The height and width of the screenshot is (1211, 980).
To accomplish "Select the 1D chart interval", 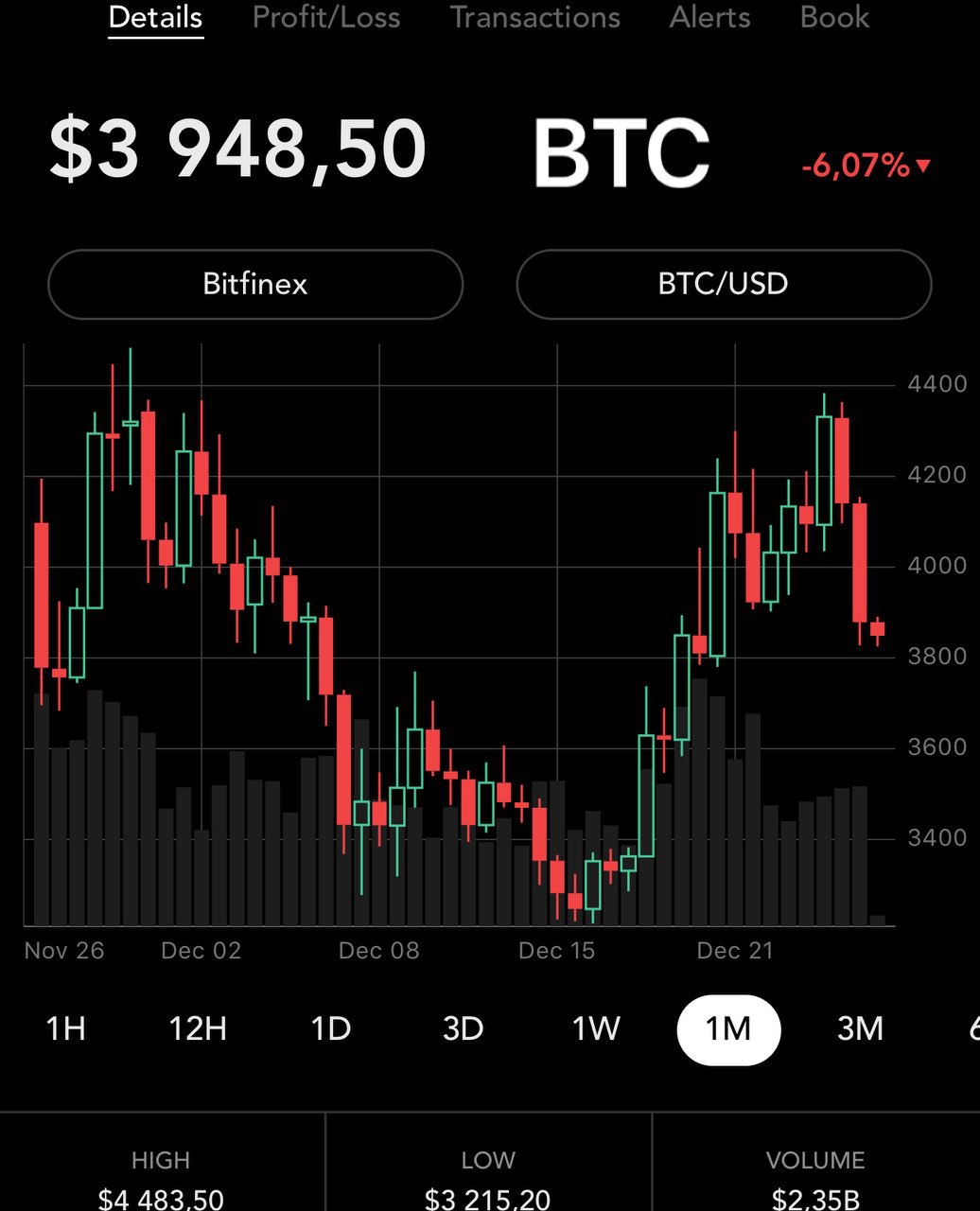I will point(331,1028).
